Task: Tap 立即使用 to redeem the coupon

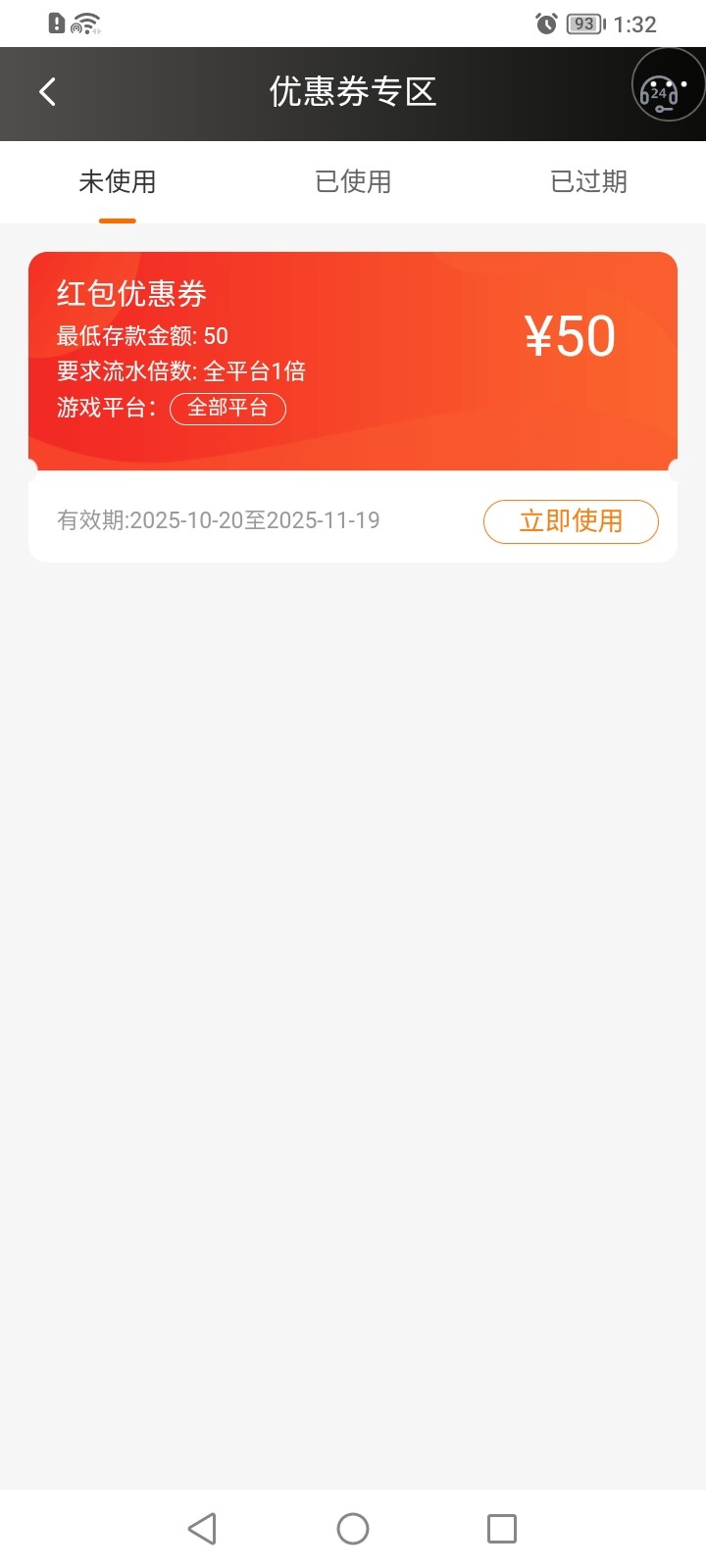Action: (571, 521)
